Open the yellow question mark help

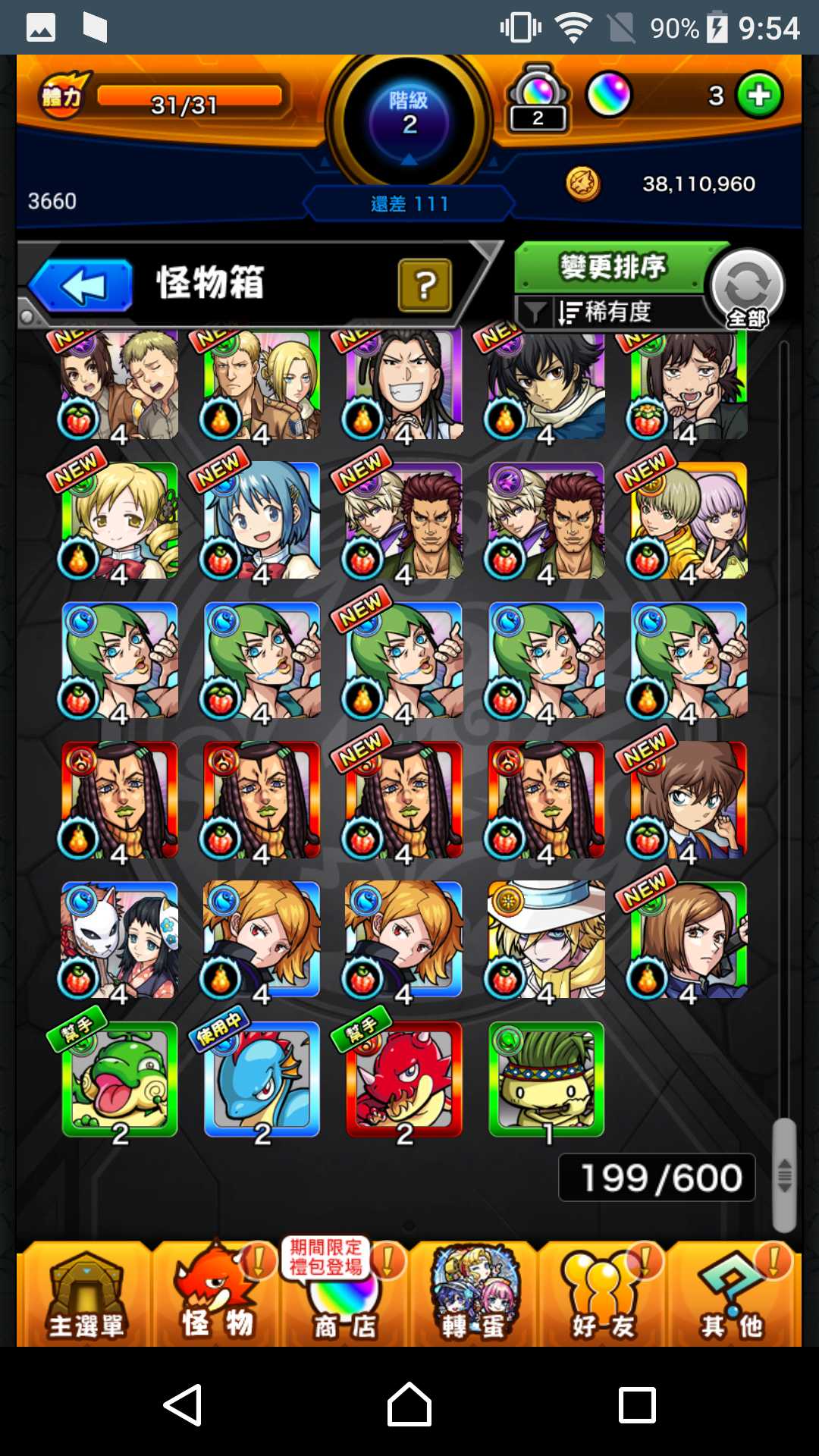point(425,285)
